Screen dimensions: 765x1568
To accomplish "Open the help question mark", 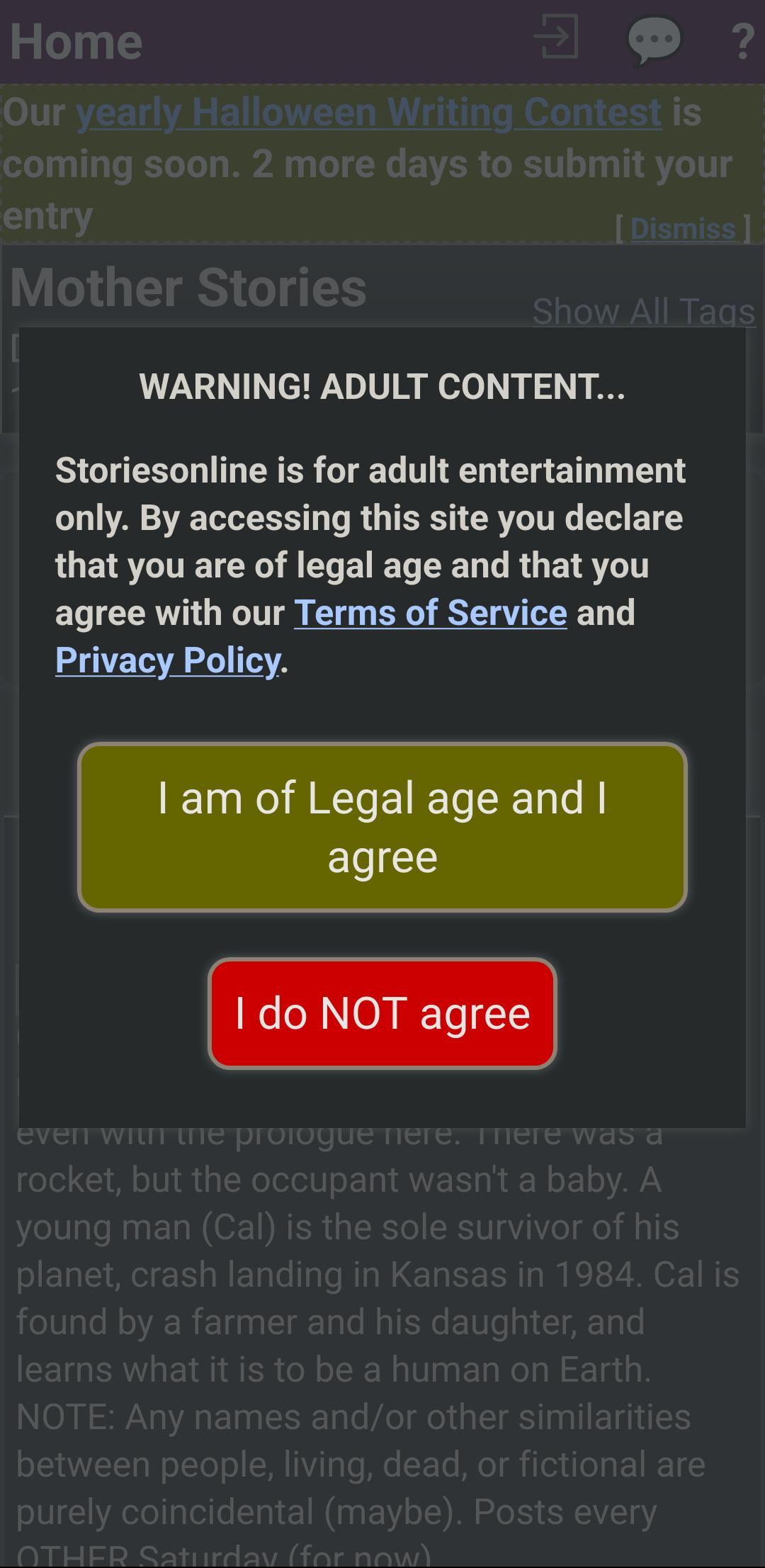I will (x=742, y=42).
